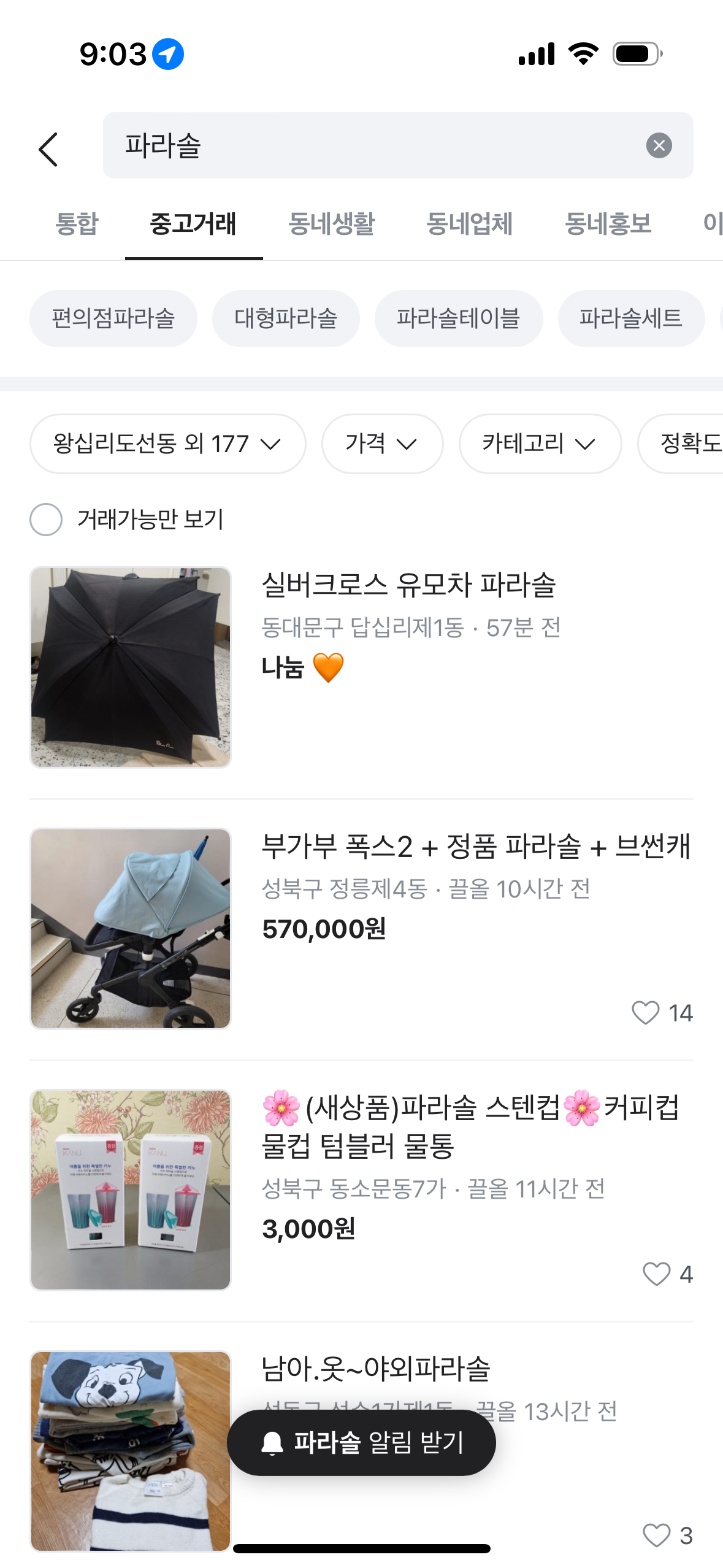Switch to the 동네홍보 tab

point(608,224)
